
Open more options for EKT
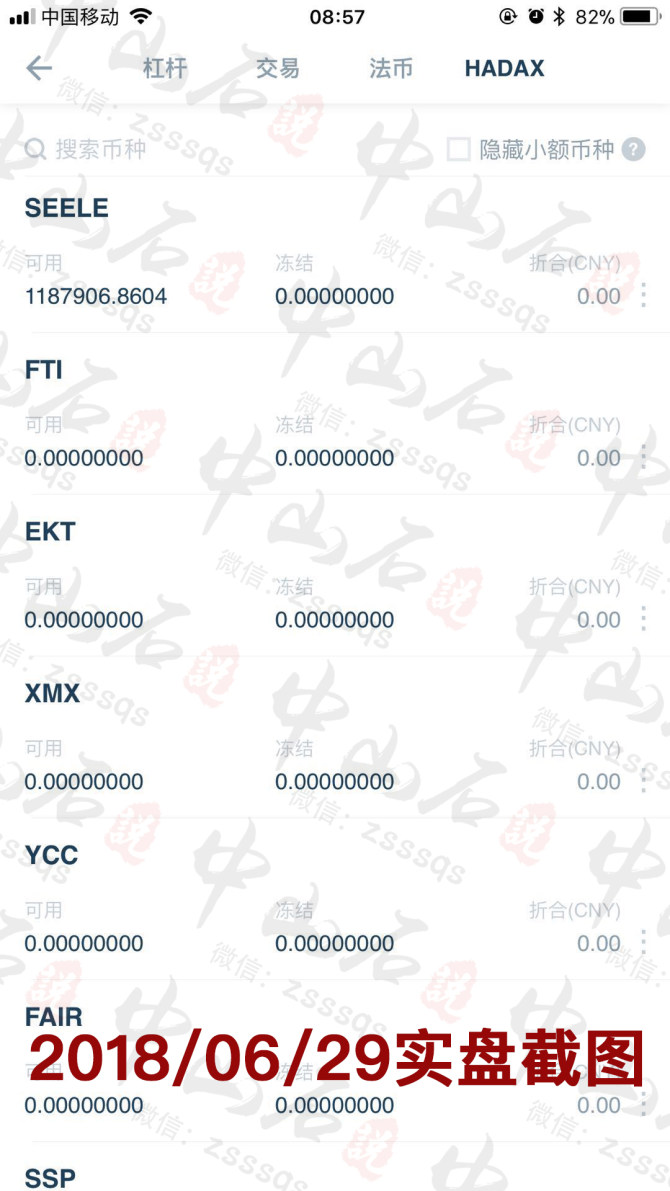pyautogui.click(x=643, y=619)
